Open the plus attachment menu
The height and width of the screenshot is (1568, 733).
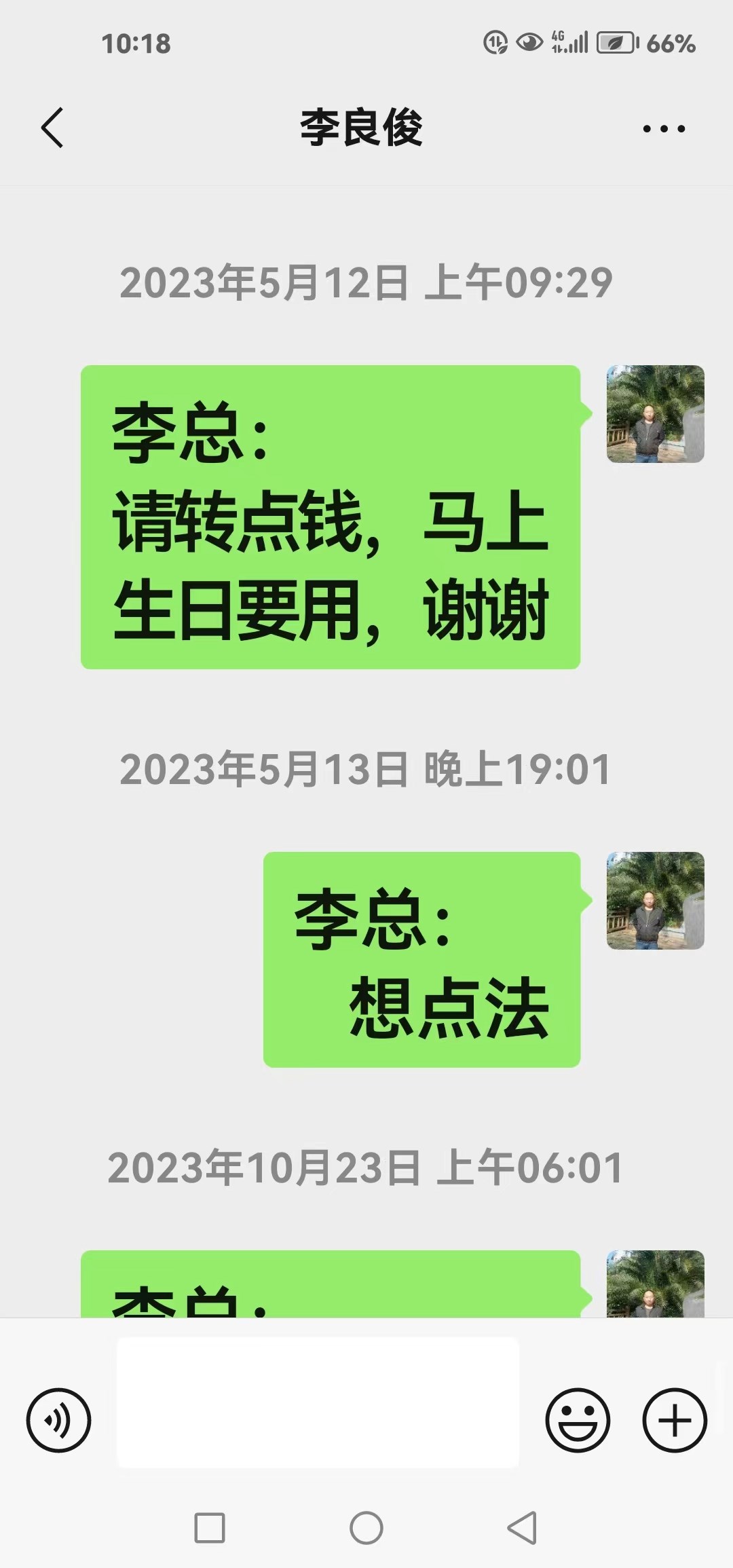[x=675, y=1420]
